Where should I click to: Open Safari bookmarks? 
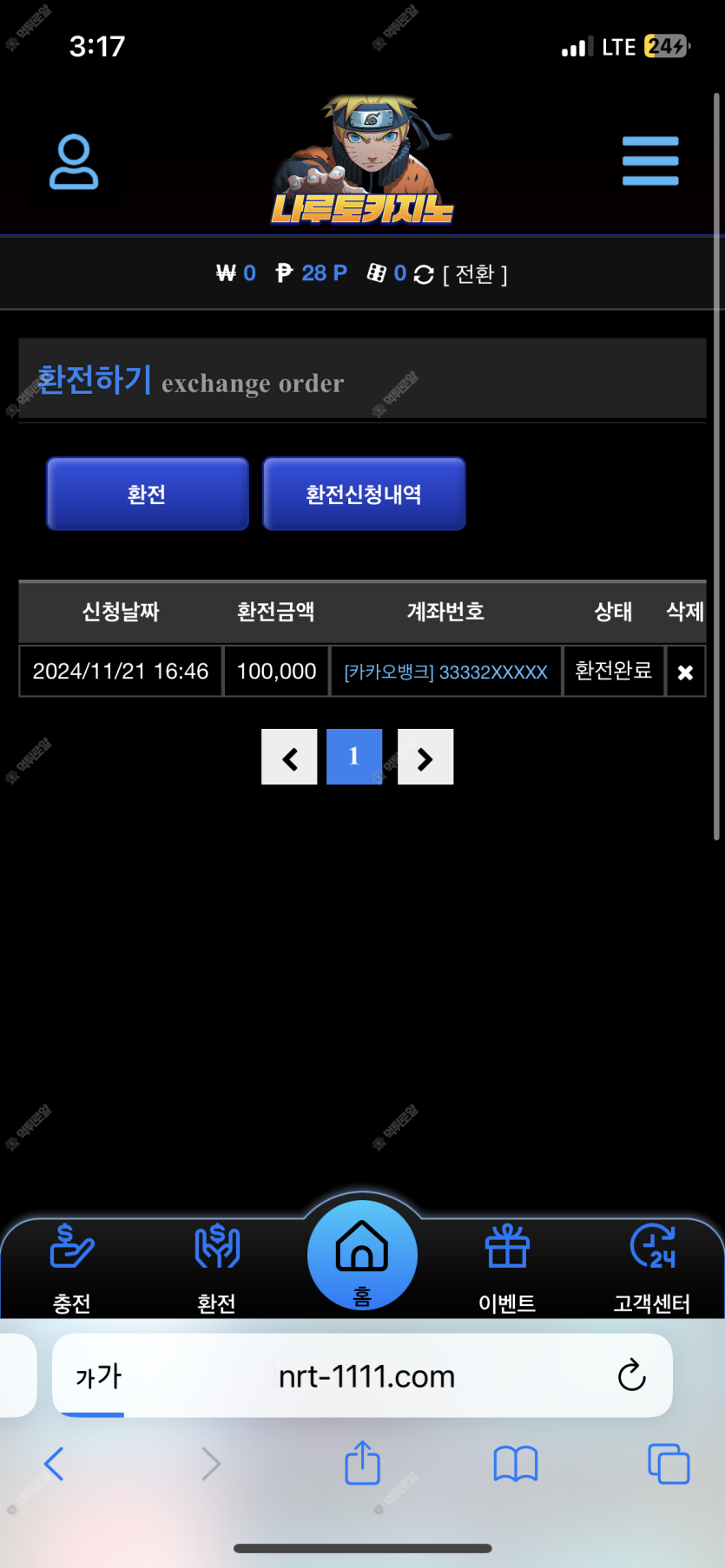[516, 1464]
